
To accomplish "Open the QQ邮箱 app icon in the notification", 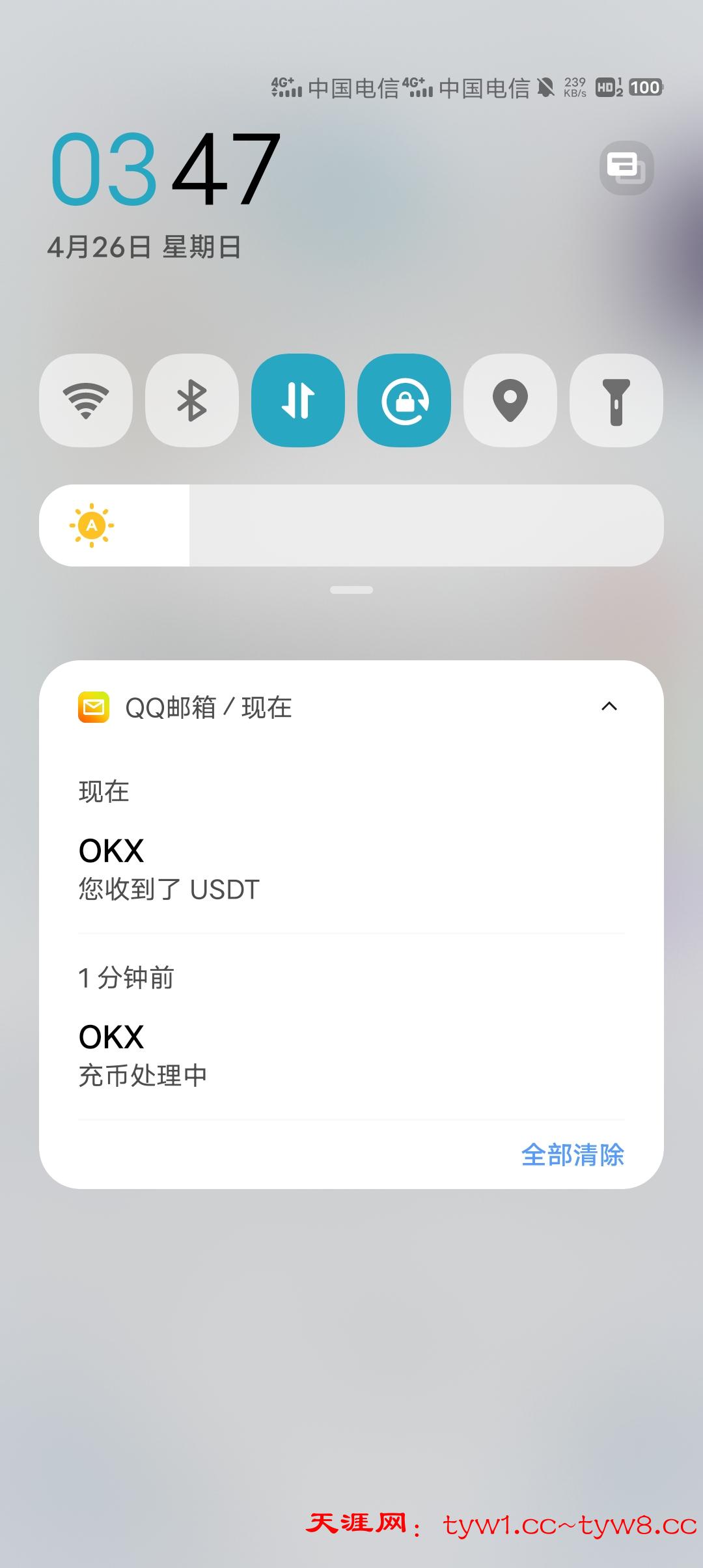I will point(93,707).
